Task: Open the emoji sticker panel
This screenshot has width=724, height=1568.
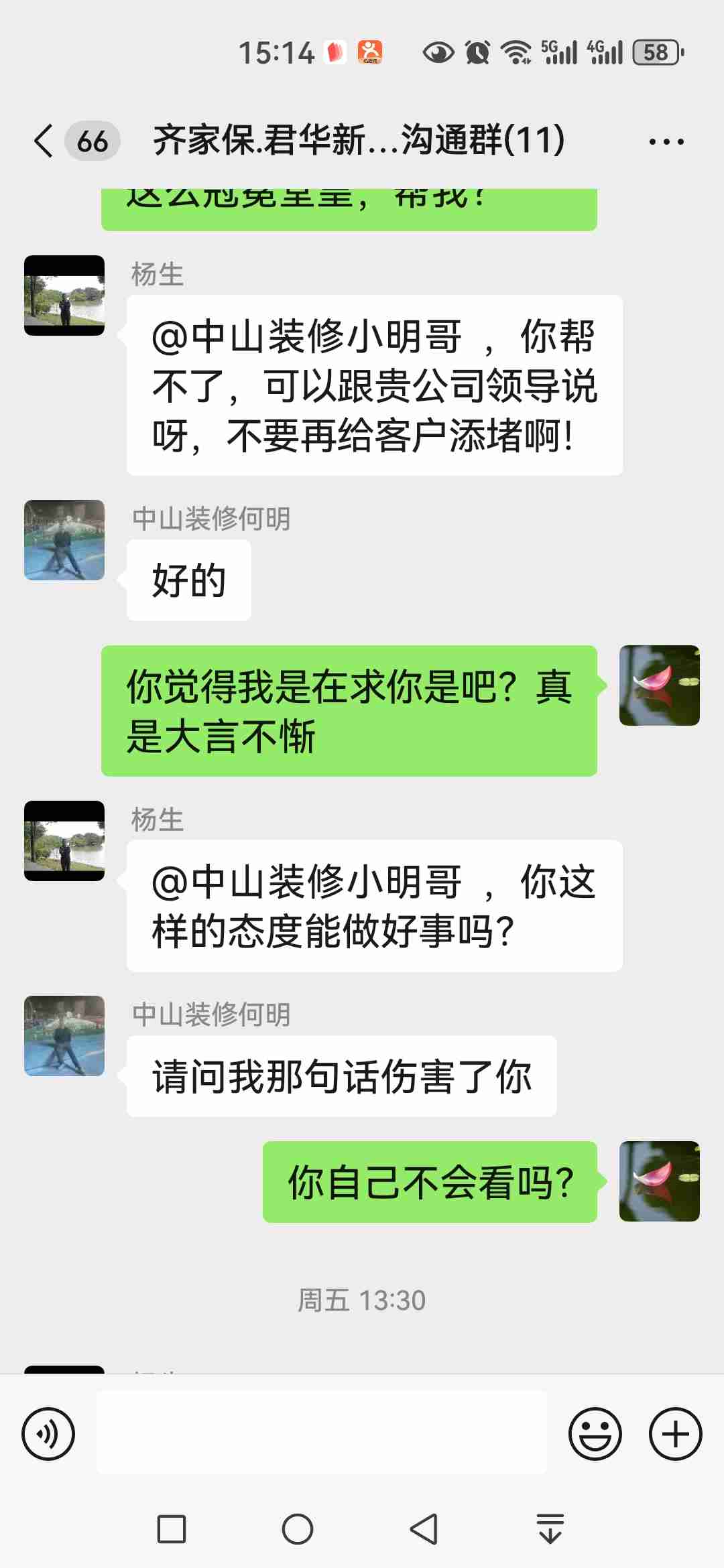Action: coord(595,1433)
